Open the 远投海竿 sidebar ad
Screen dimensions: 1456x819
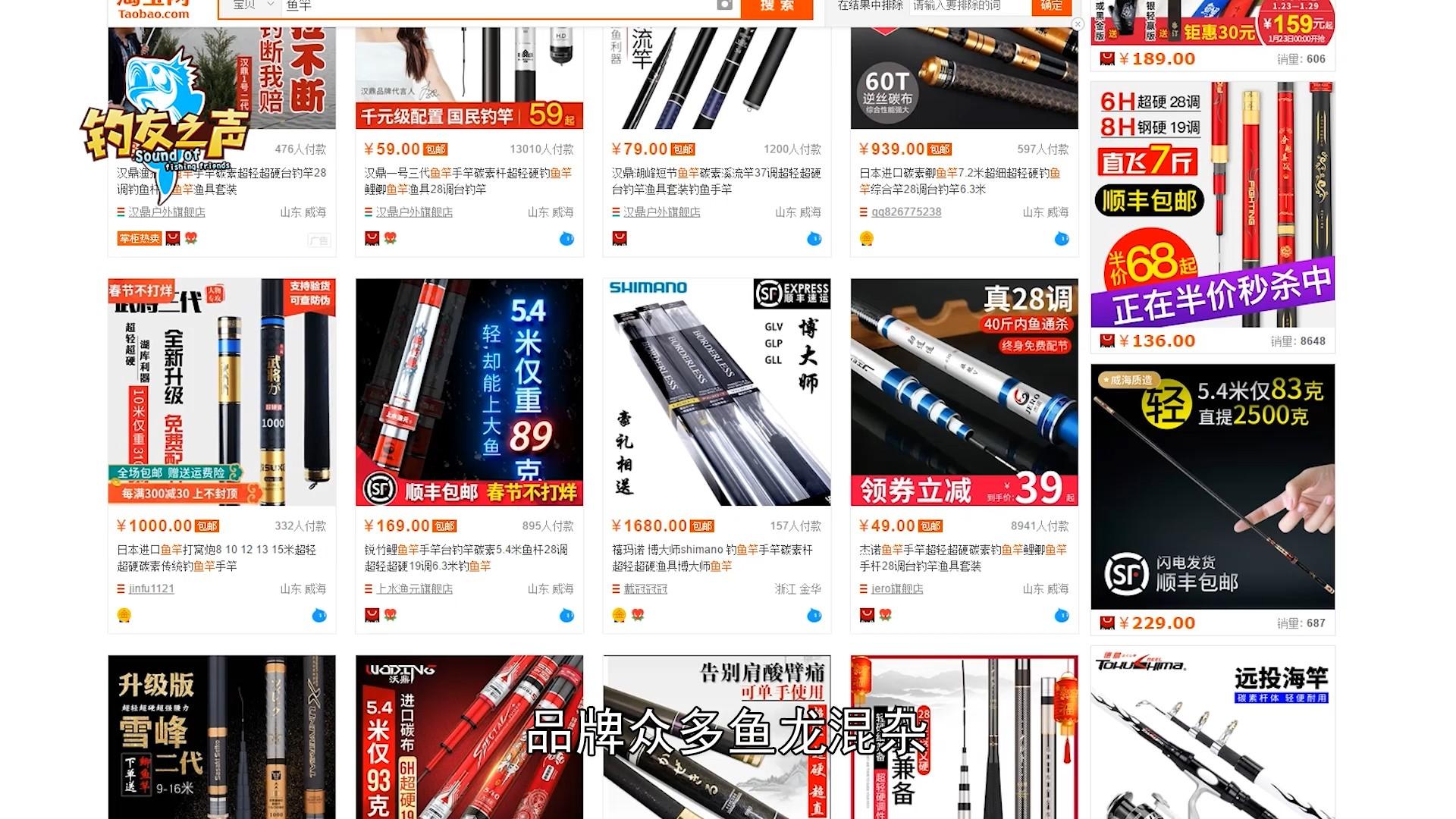pos(1212,732)
